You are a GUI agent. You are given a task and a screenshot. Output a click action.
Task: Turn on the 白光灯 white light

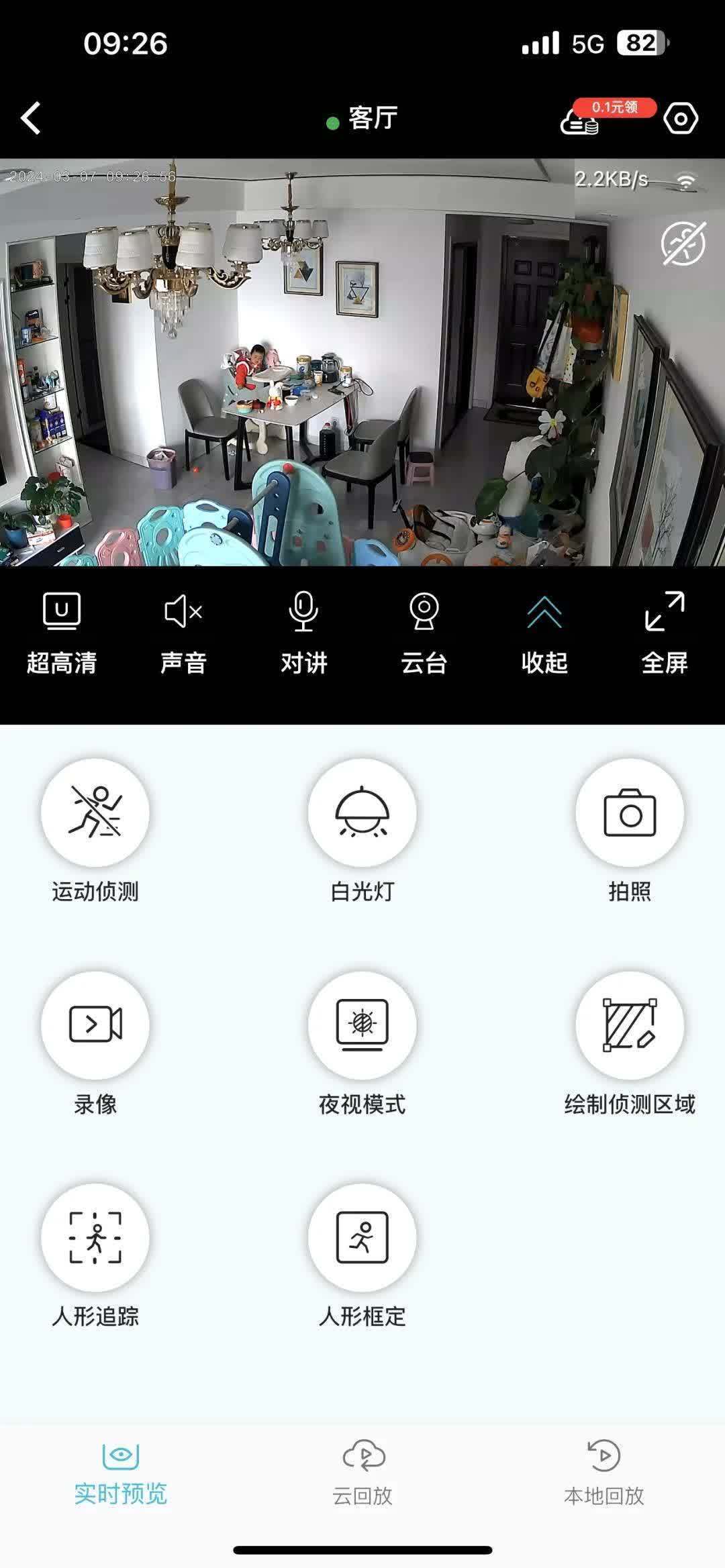[x=362, y=813]
